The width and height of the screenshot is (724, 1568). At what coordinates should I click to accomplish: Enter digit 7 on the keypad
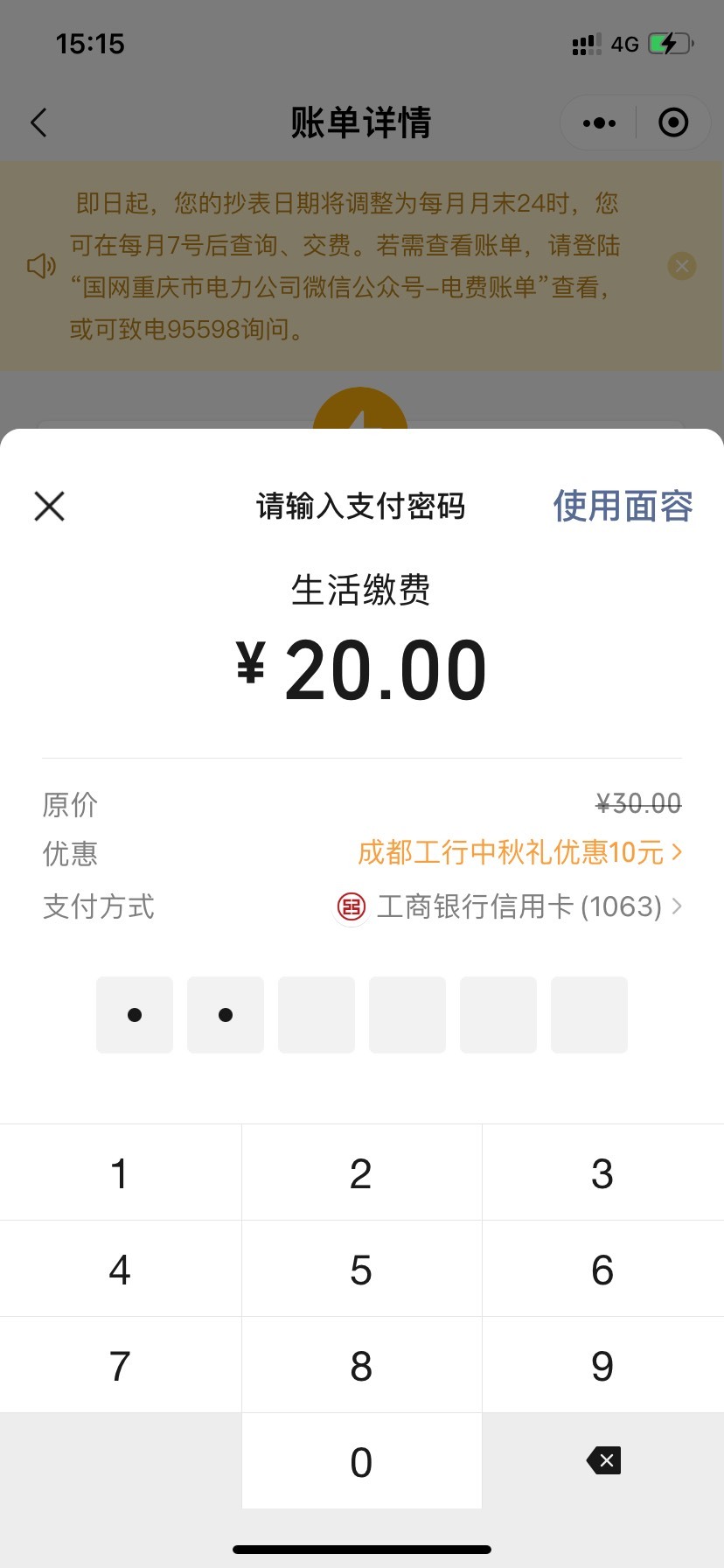click(x=121, y=1365)
